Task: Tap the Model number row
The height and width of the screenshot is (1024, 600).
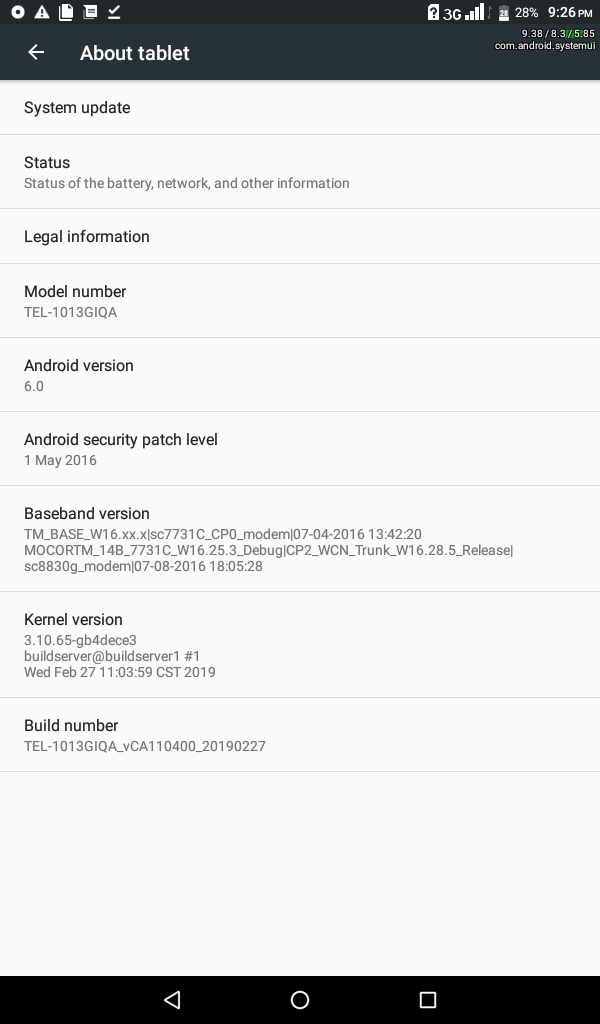Action: pos(300,301)
